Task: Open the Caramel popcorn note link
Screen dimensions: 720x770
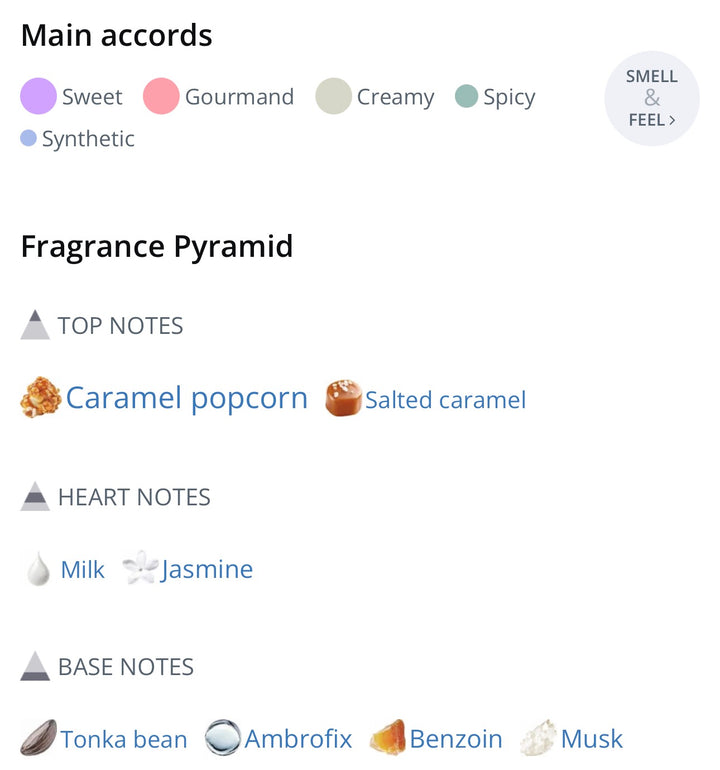Action: pyautogui.click(x=186, y=398)
